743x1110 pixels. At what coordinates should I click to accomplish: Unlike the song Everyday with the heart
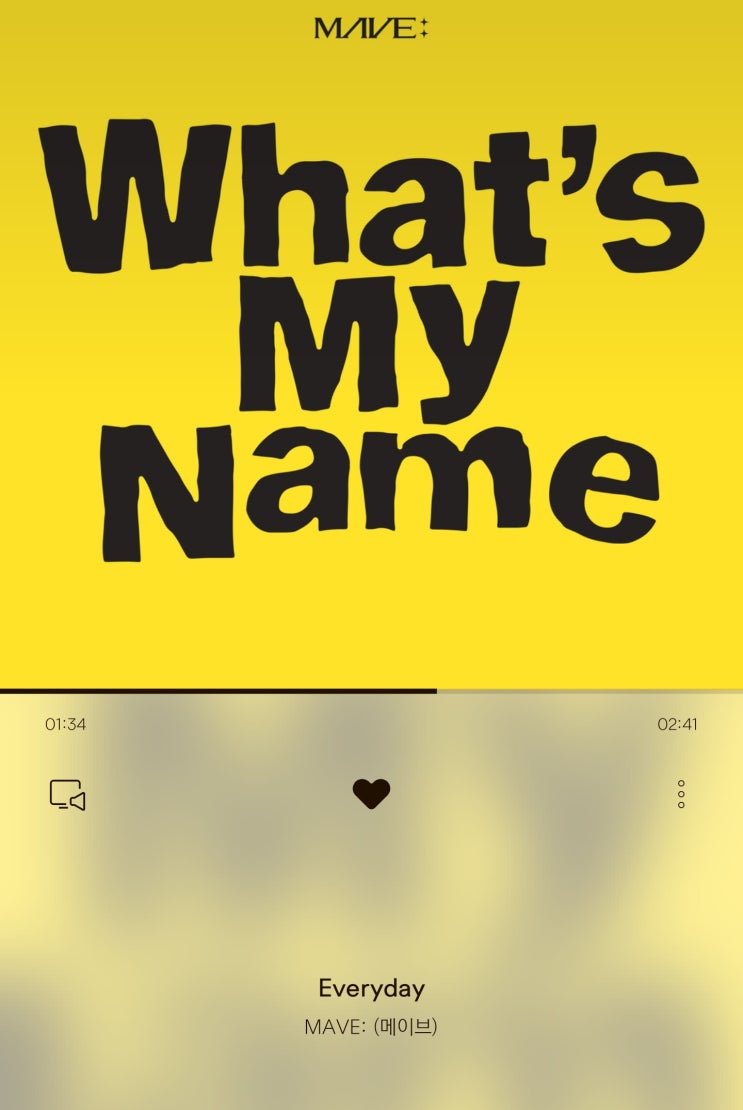[371, 794]
